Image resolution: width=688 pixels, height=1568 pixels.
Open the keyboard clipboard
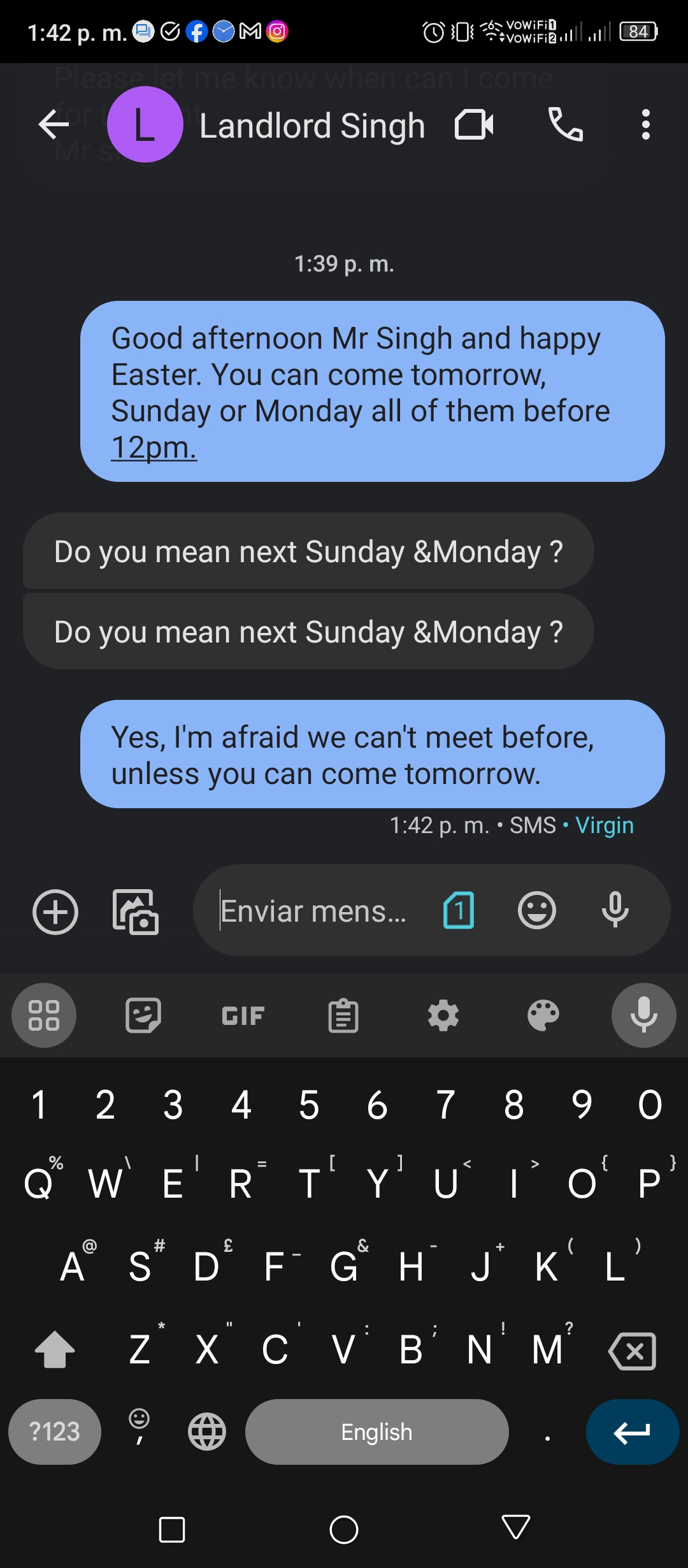pos(343,1015)
